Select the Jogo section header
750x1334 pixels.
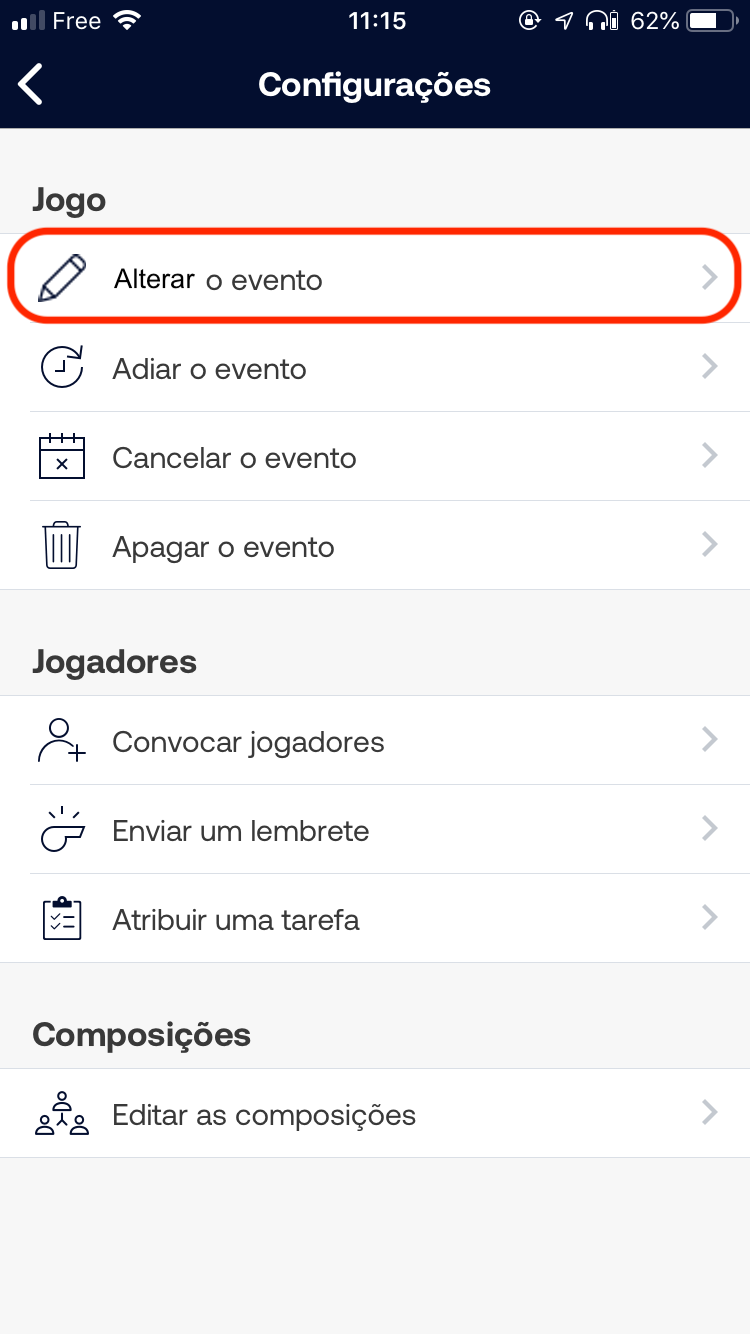[68, 200]
